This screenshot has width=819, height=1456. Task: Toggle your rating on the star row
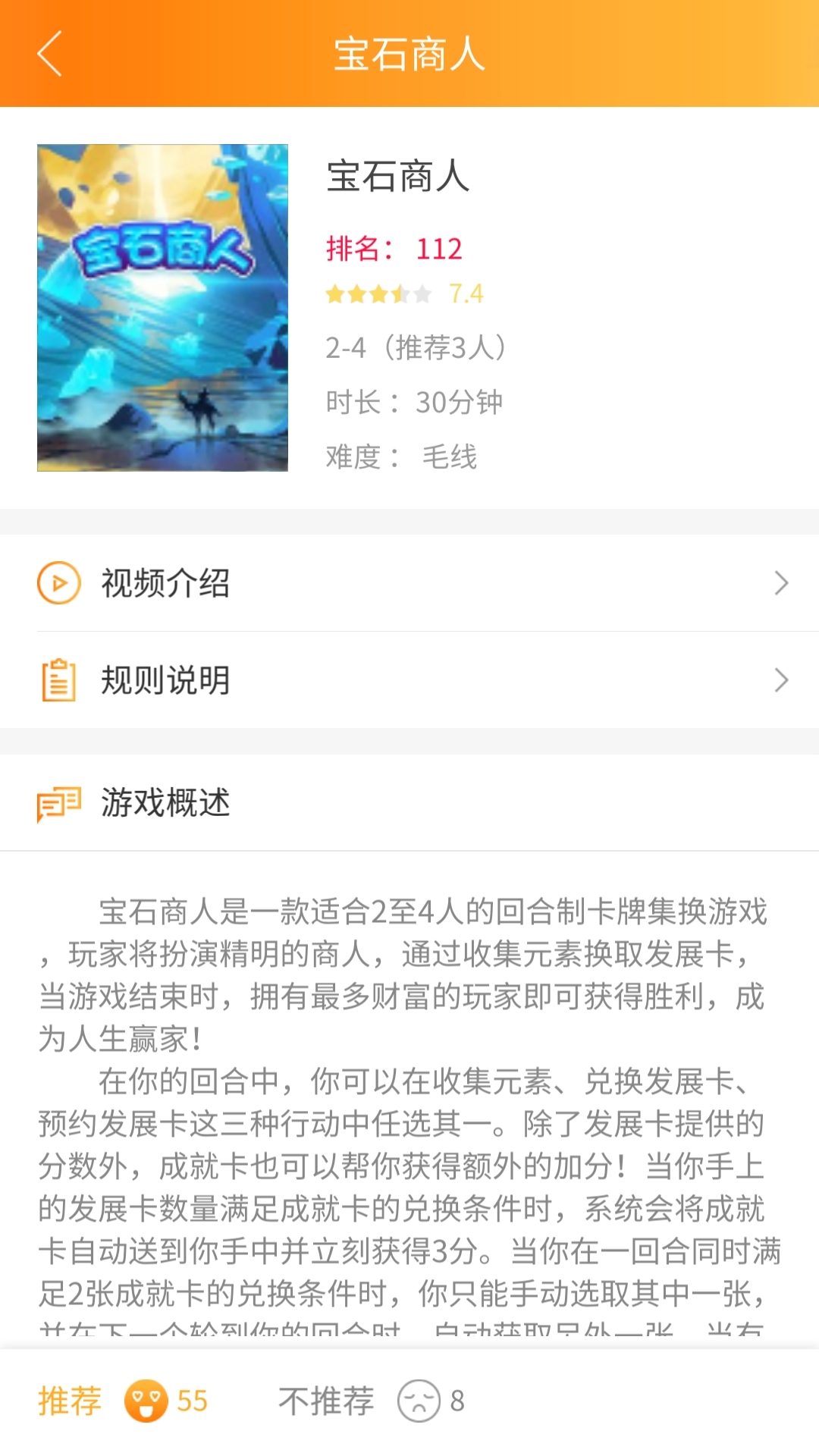pos(378,294)
